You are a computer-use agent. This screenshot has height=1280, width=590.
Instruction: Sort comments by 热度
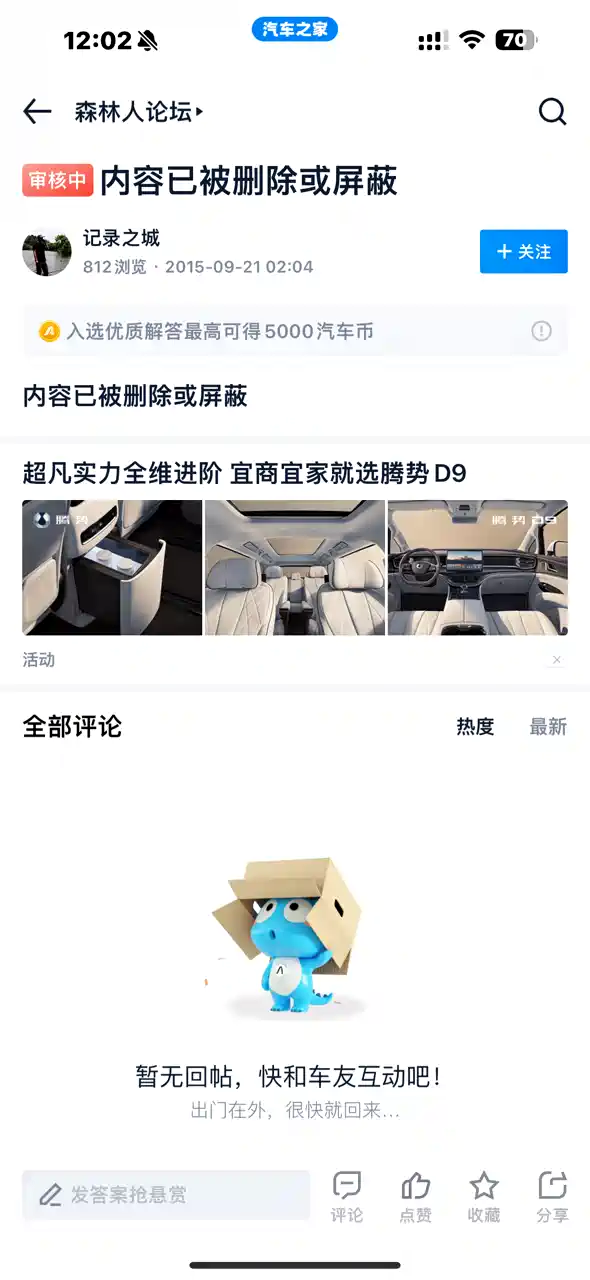[476, 727]
